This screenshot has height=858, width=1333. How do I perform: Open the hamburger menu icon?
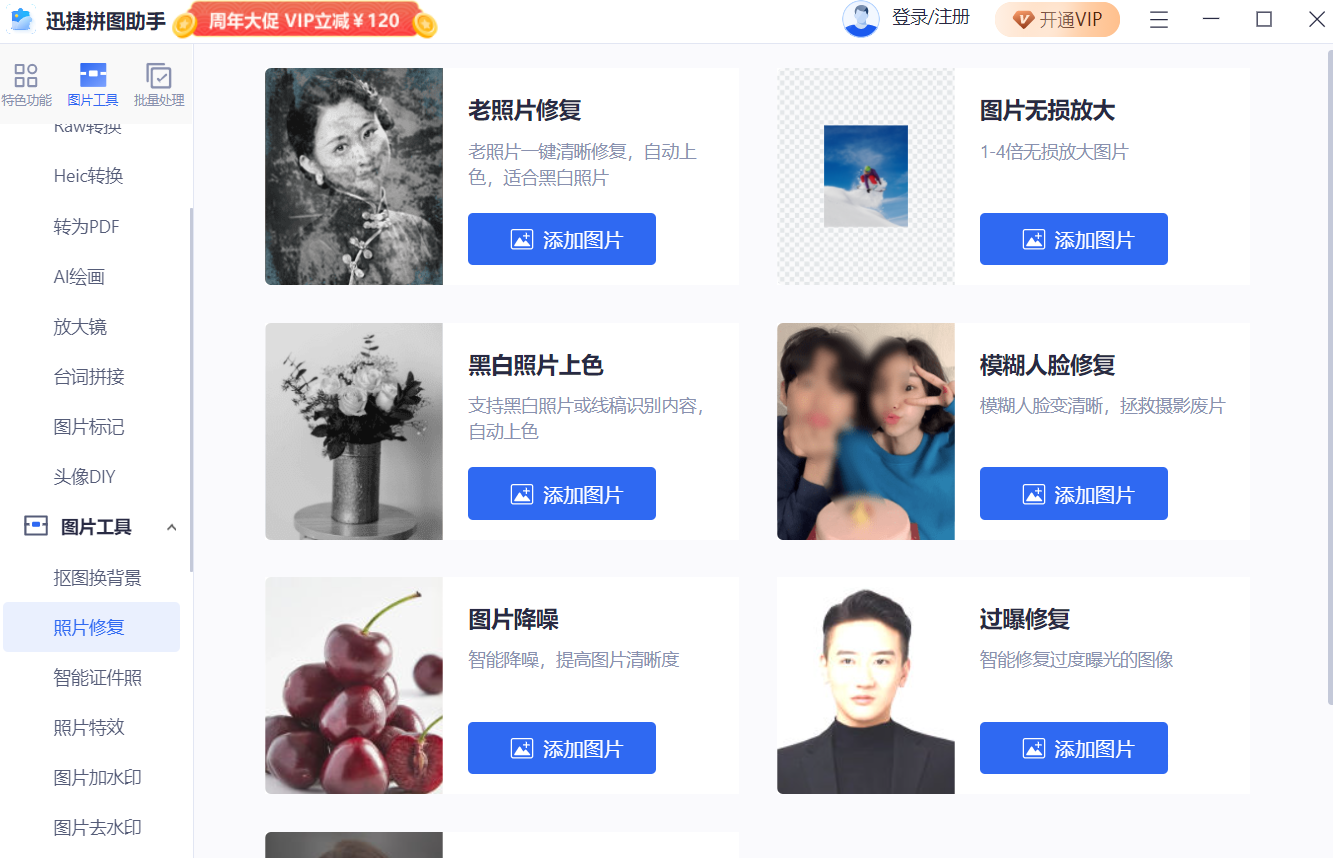tap(1158, 20)
